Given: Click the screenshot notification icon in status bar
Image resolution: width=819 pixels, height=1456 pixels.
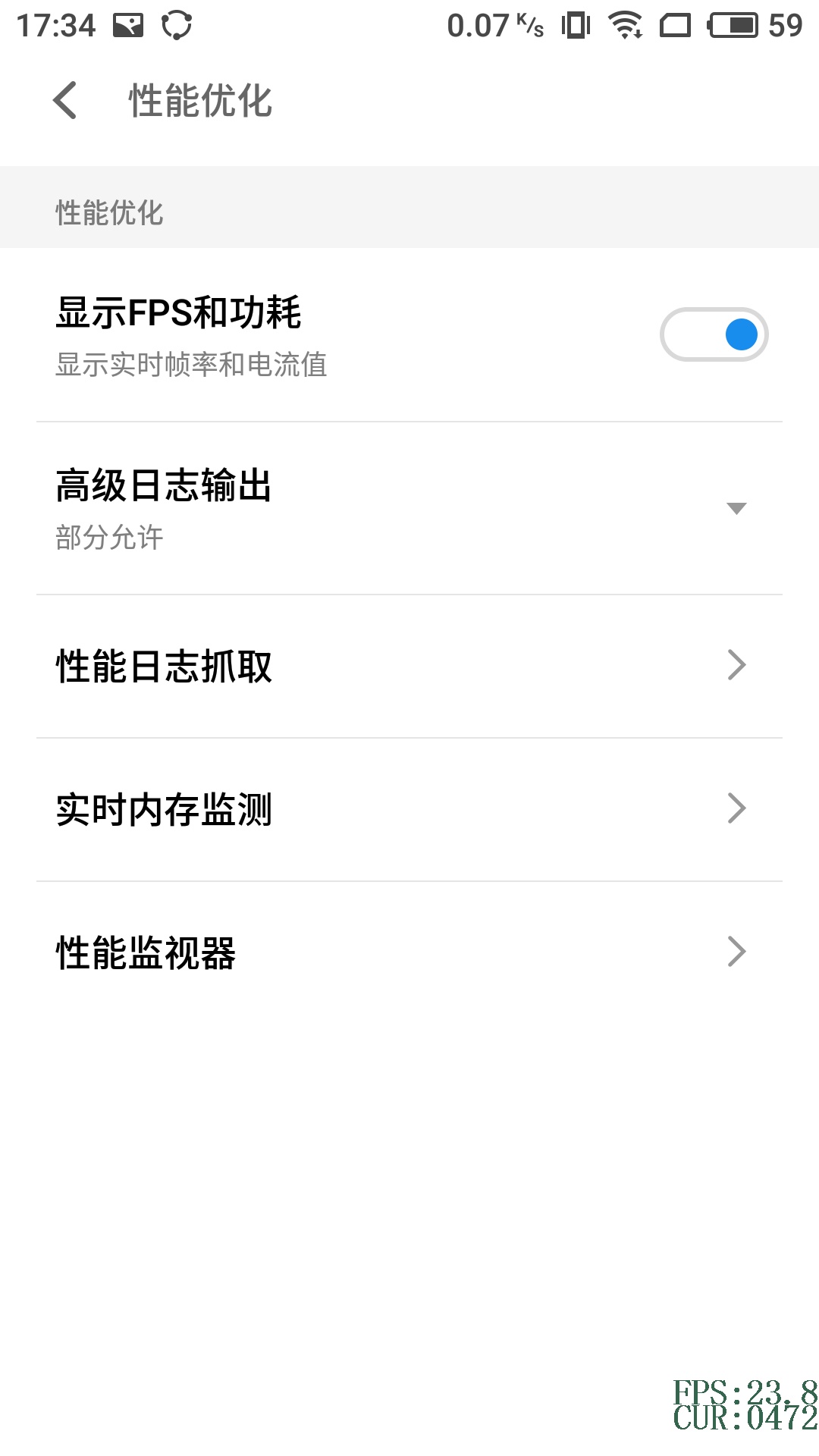Looking at the screenshot, I should pyautogui.click(x=129, y=24).
